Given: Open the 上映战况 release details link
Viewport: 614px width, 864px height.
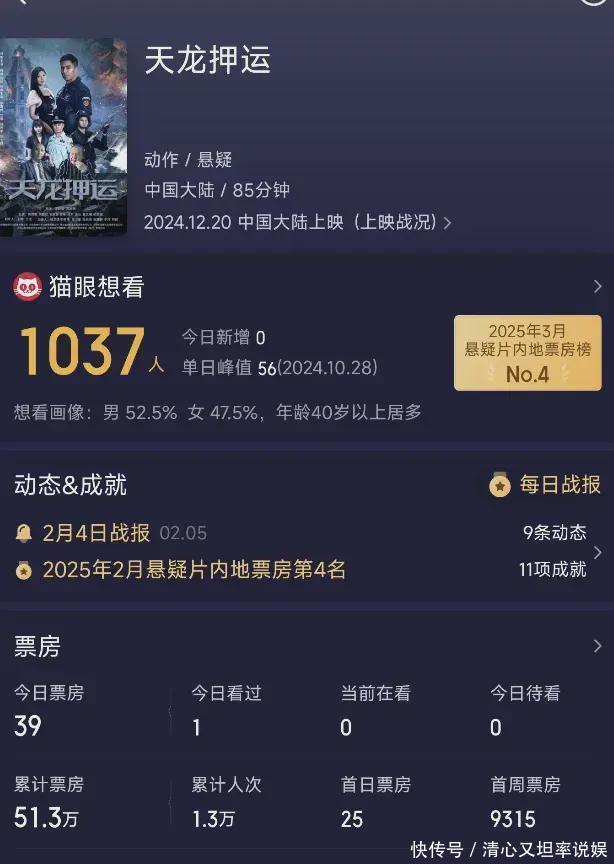Looking at the screenshot, I should click(402, 222).
